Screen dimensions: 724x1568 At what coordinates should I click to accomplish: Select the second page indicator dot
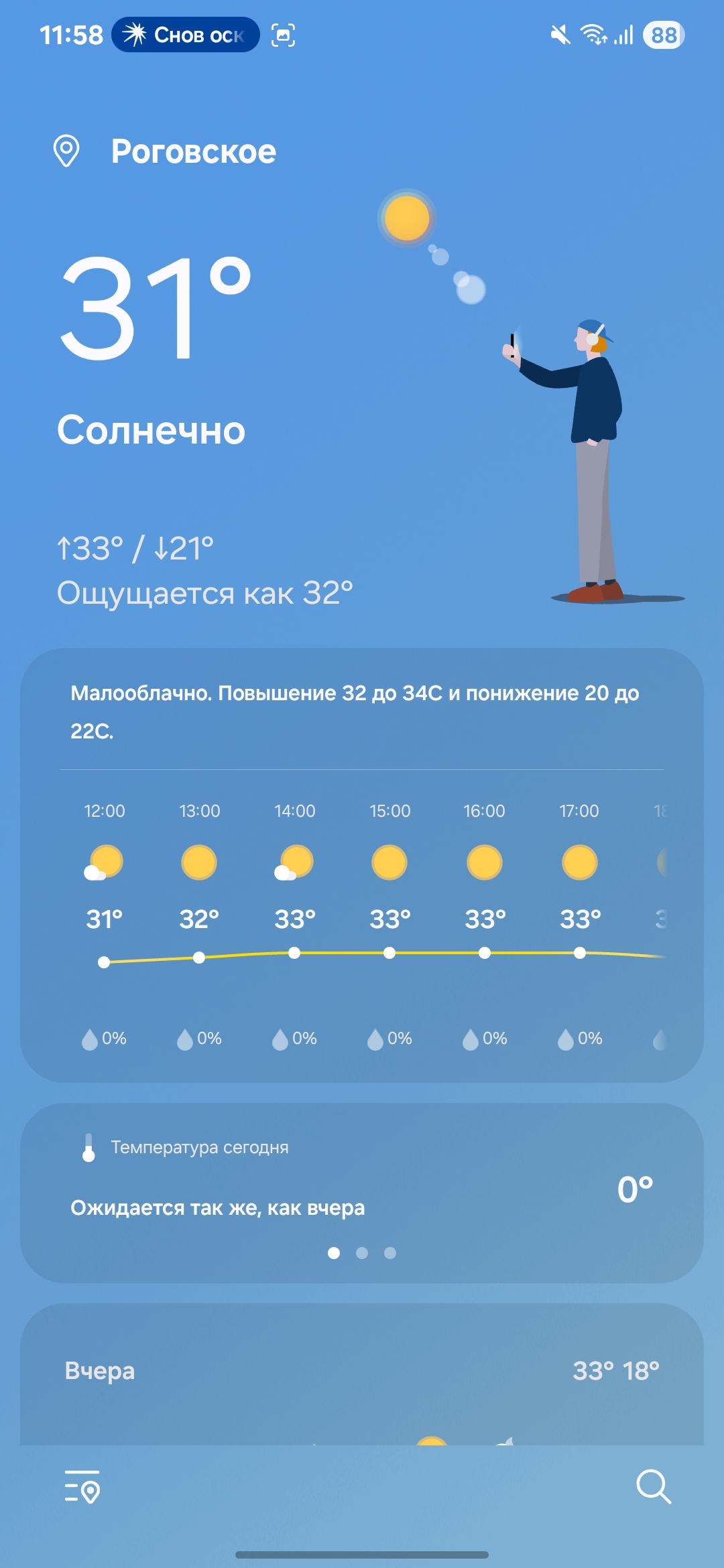362,1253
